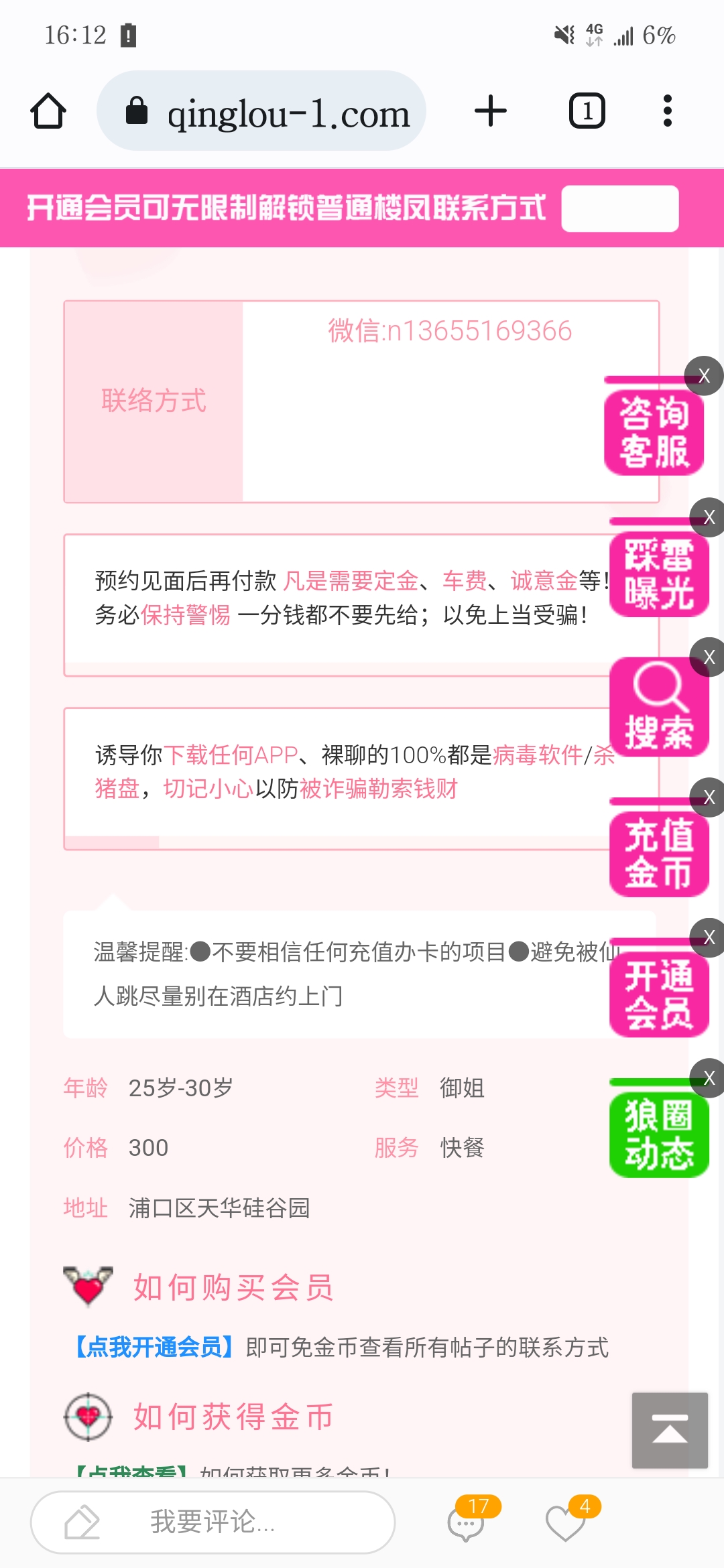Tap the white button on membership banner
Viewport: 724px width, 1568px height.
619,209
